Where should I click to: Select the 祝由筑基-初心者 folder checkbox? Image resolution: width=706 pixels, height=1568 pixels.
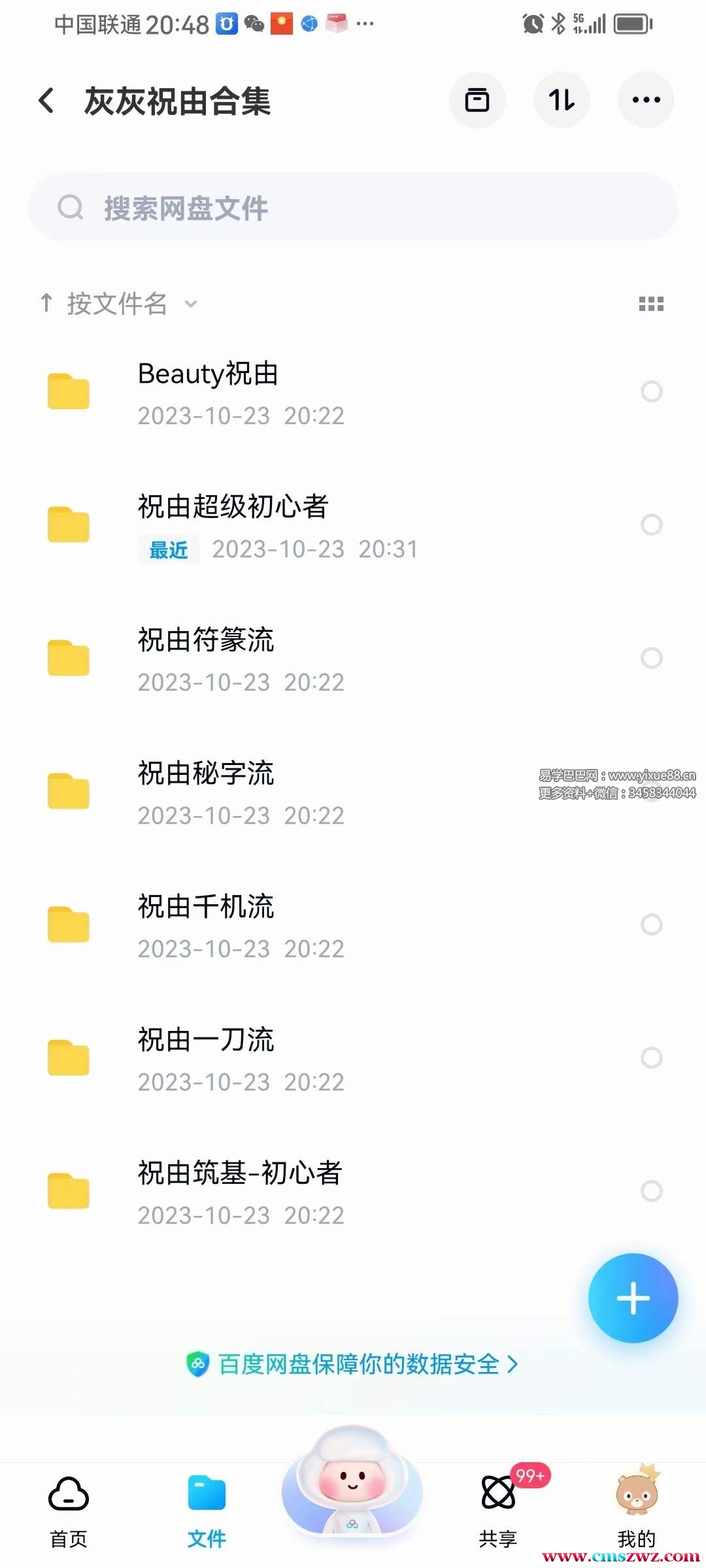(x=651, y=1191)
